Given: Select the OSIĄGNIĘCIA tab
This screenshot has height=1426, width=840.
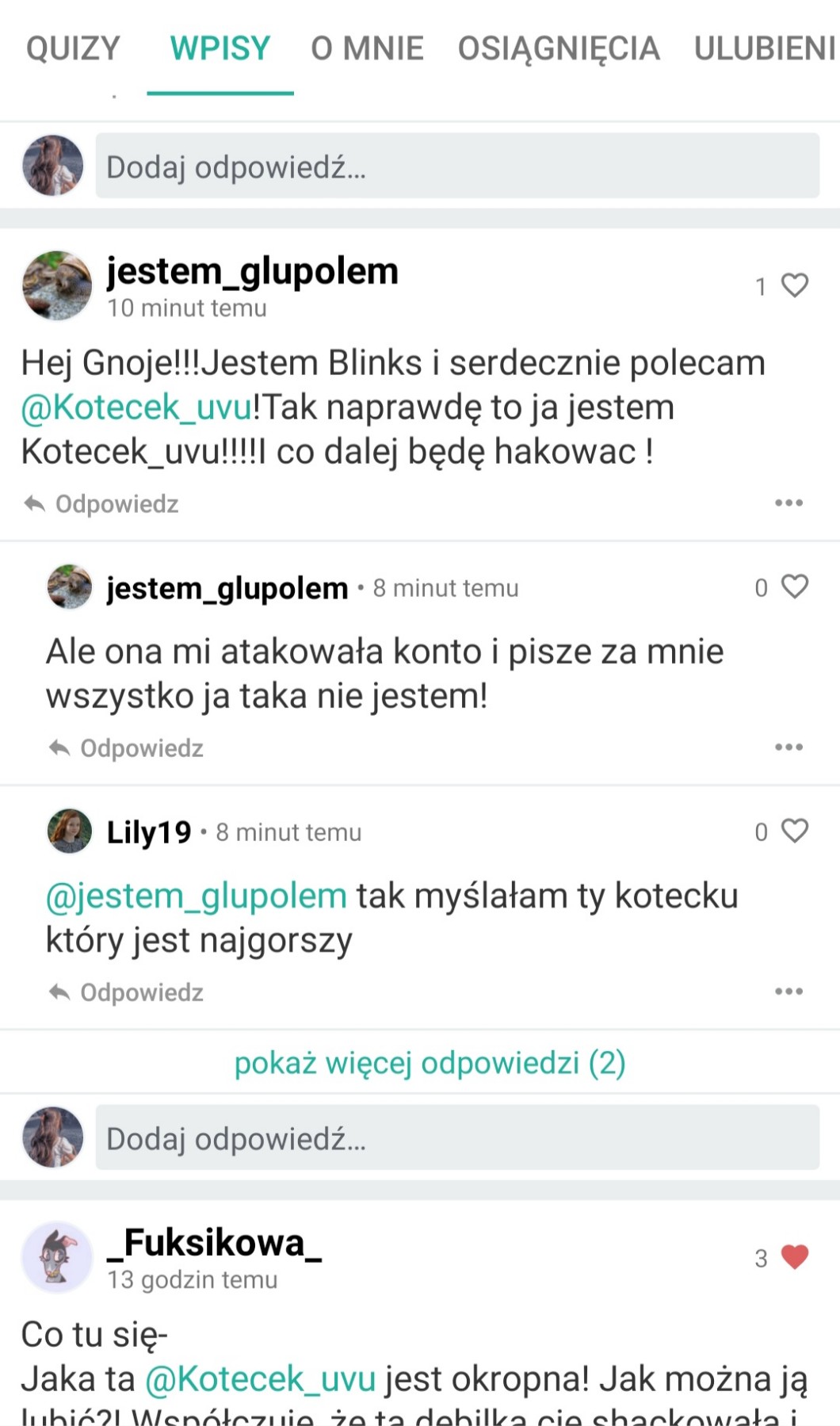Looking at the screenshot, I should 559,48.
